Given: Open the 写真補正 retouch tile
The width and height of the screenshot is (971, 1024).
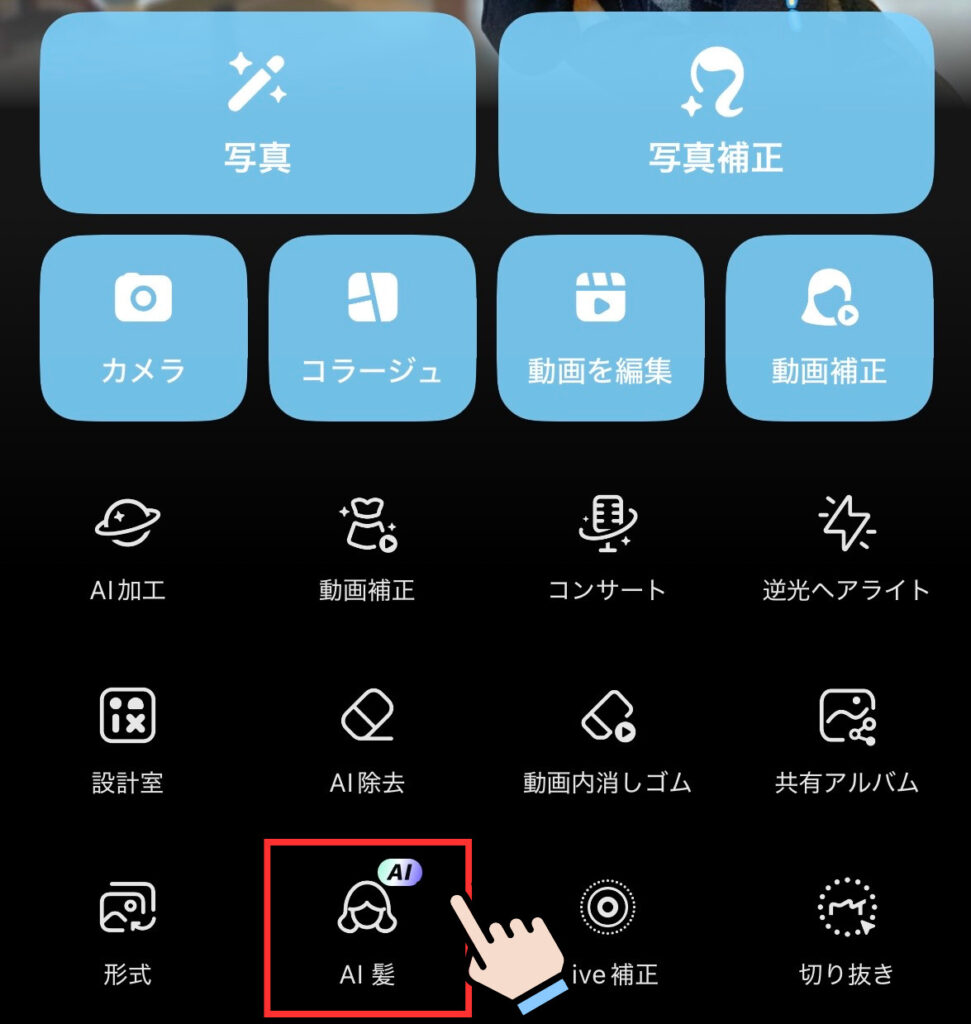Looking at the screenshot, I should tap(715, 113).
